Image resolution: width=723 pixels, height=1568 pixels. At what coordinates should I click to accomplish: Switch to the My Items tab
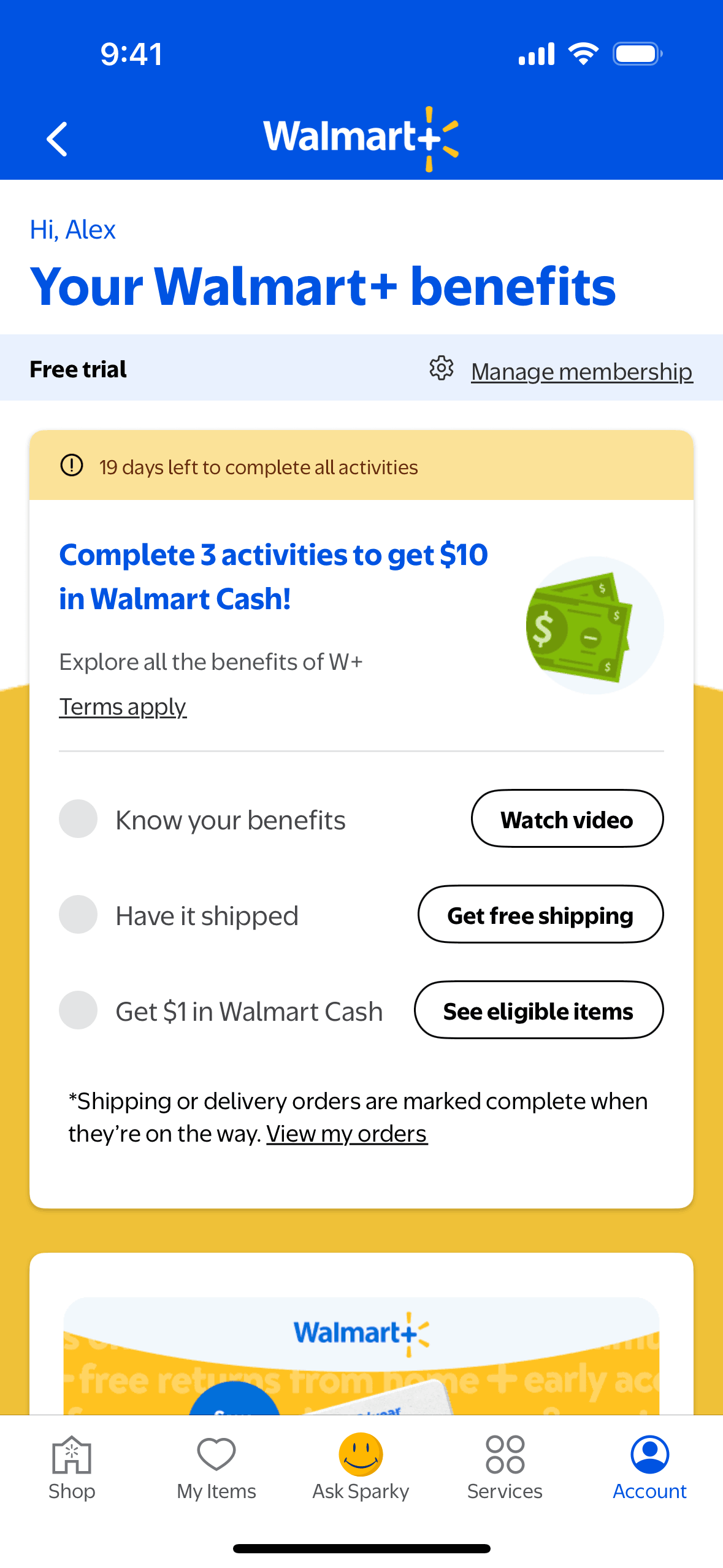click(216, 1467)
